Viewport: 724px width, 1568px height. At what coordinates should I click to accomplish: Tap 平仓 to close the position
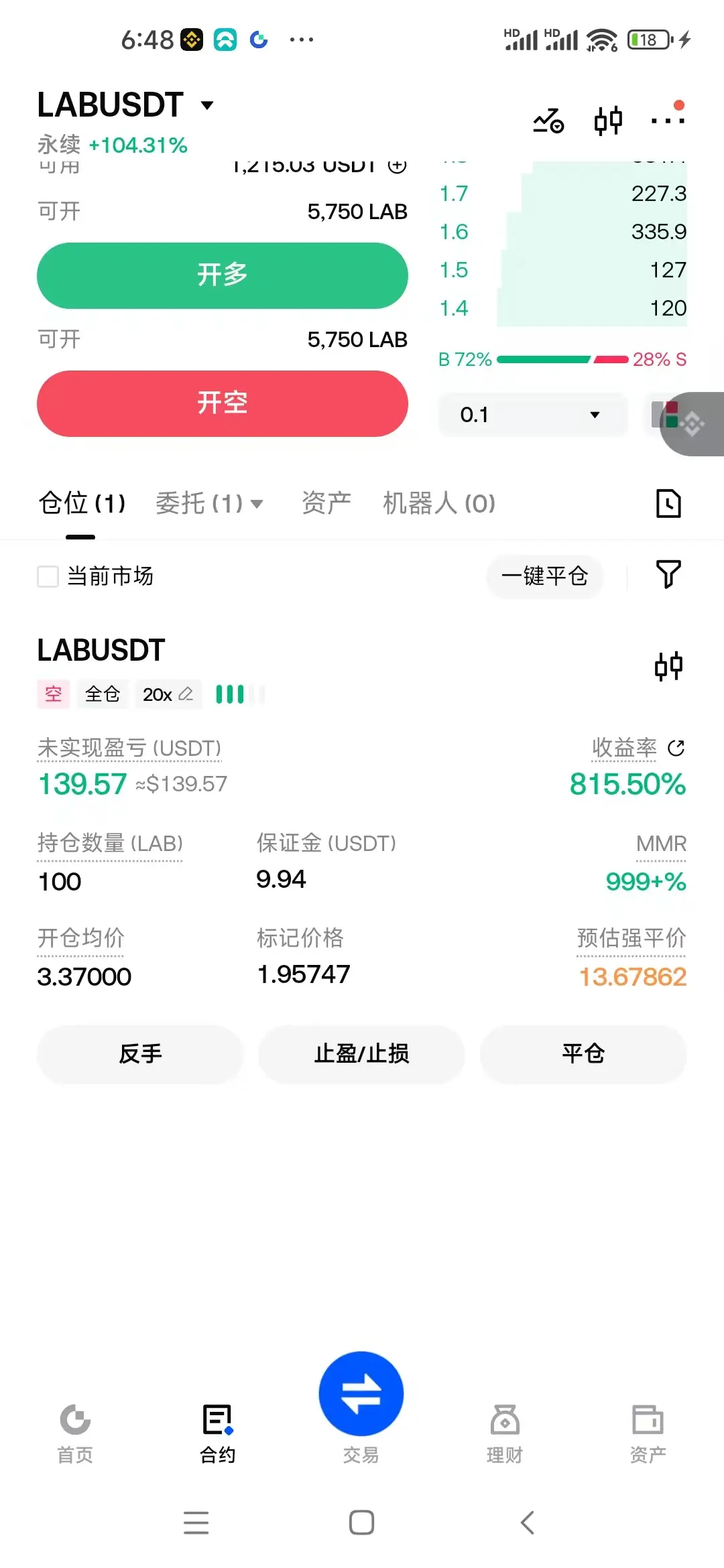click(583, 1053)
